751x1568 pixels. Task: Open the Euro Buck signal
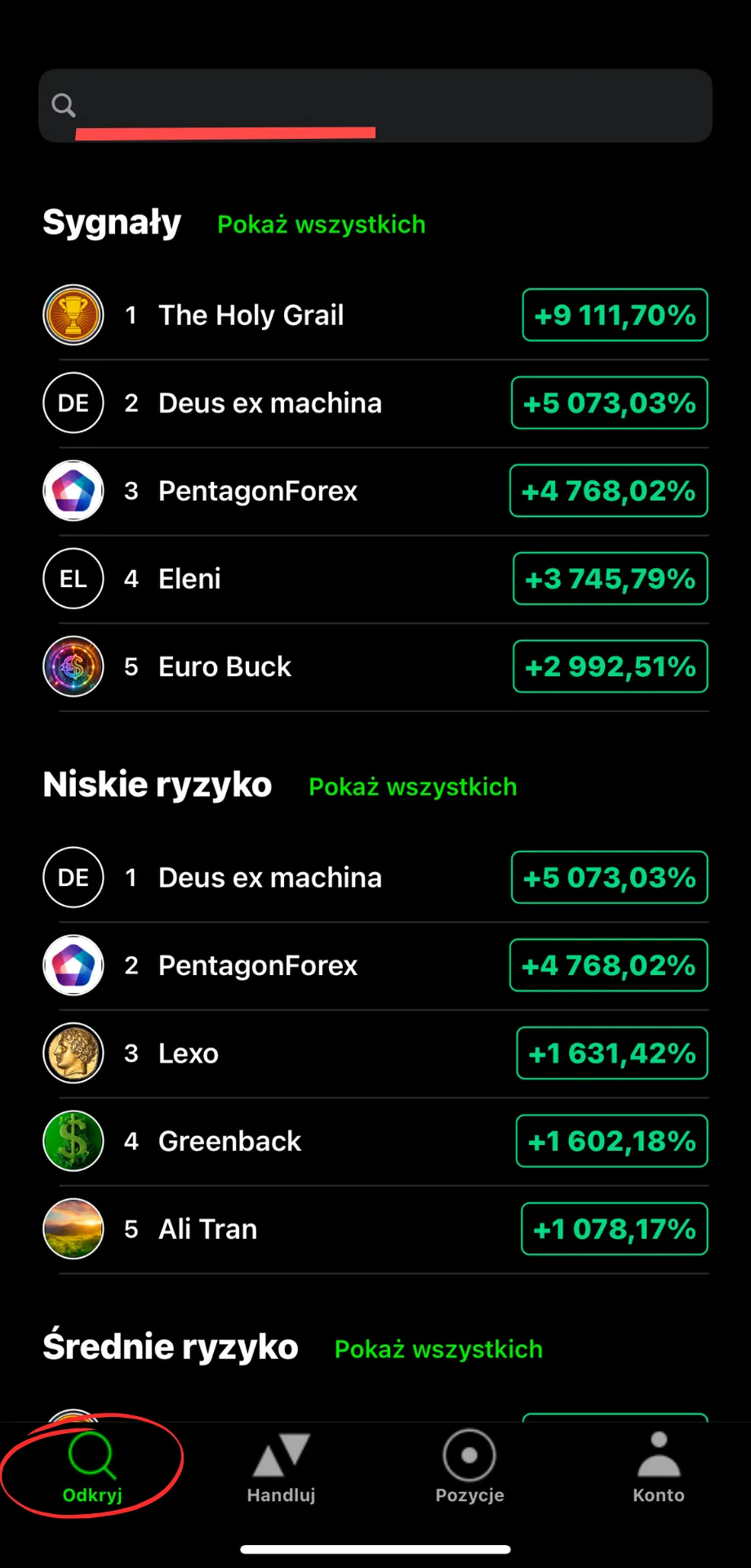pos(375,666)
